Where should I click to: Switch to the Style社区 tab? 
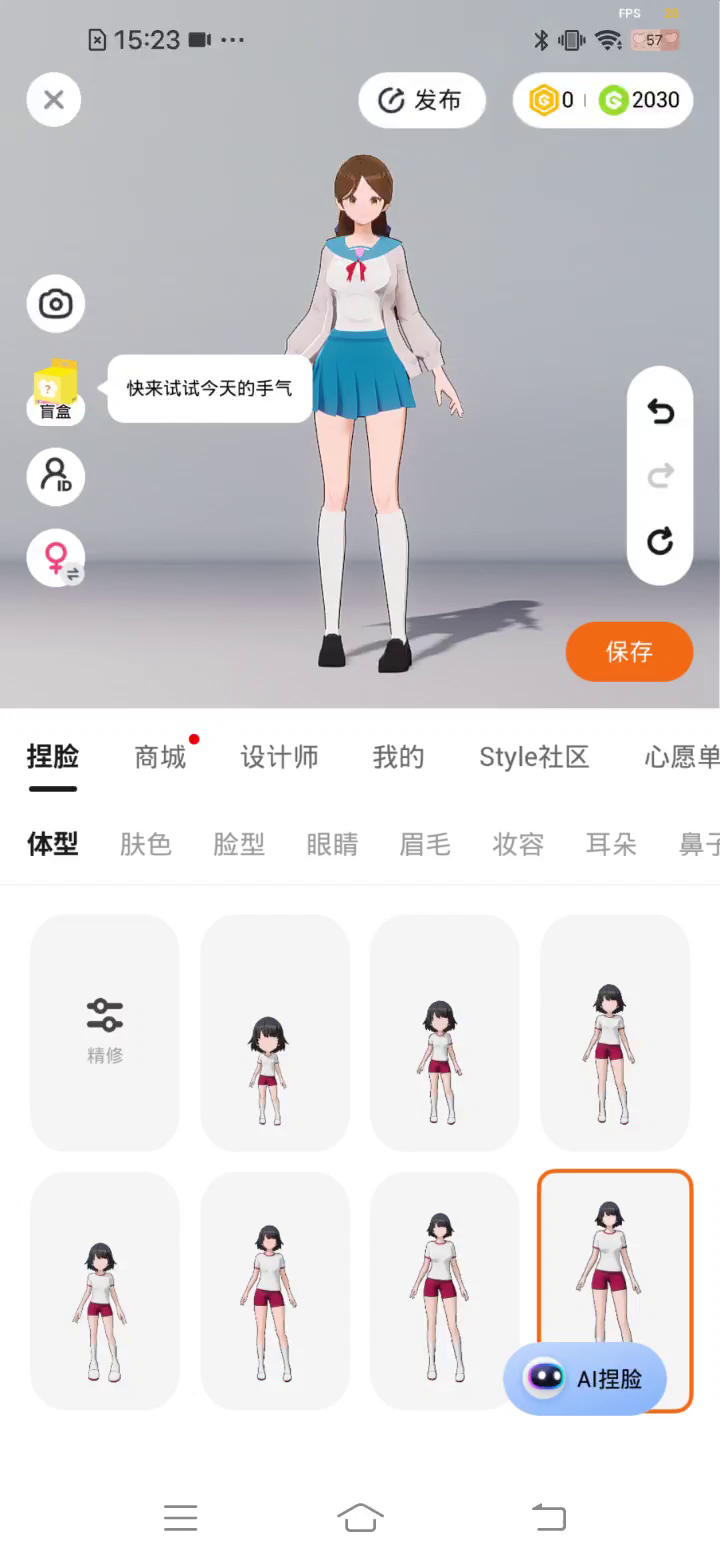(x=534, y=757)
